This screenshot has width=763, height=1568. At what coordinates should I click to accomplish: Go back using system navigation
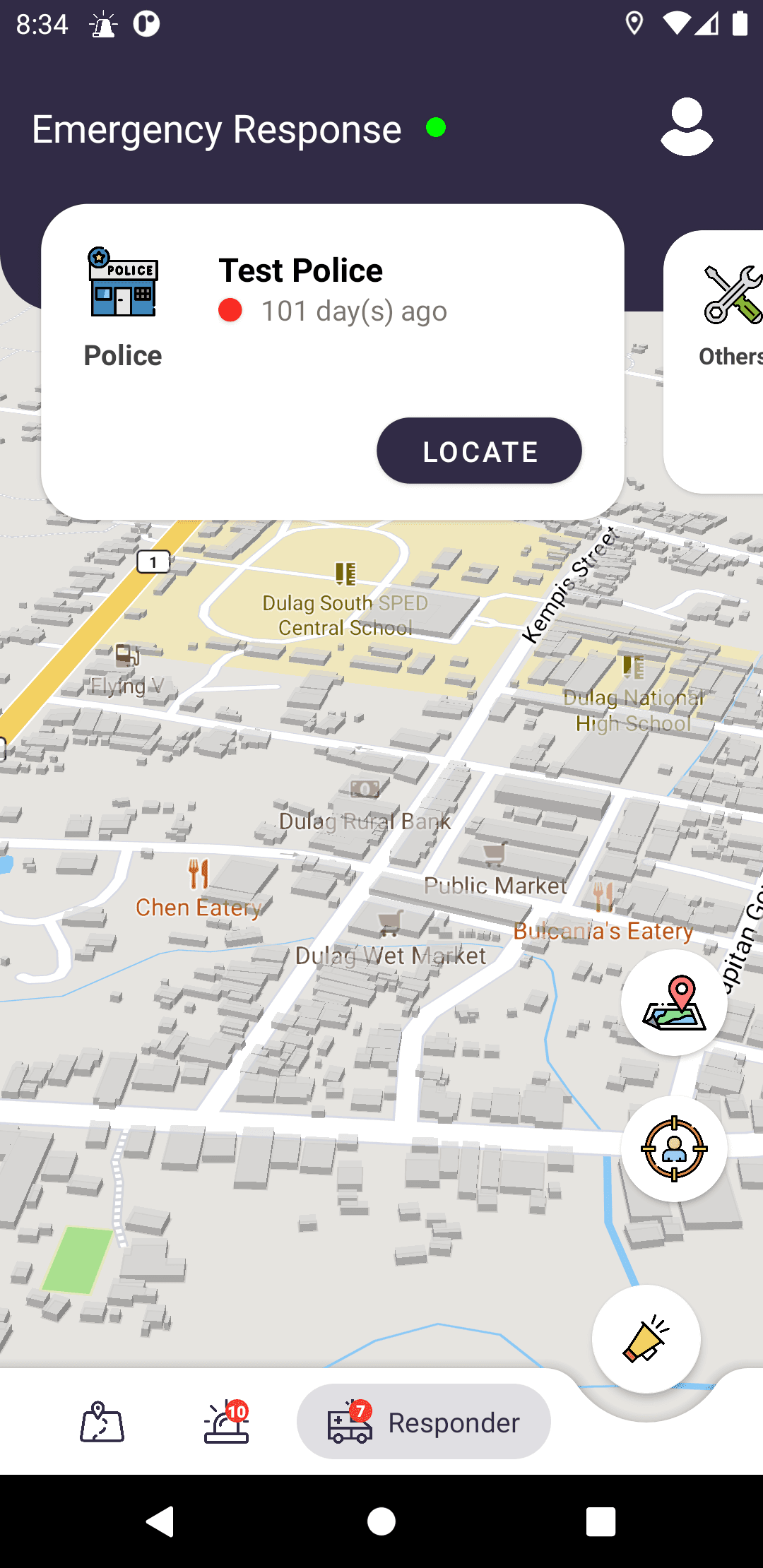(x=160, y=1521)
